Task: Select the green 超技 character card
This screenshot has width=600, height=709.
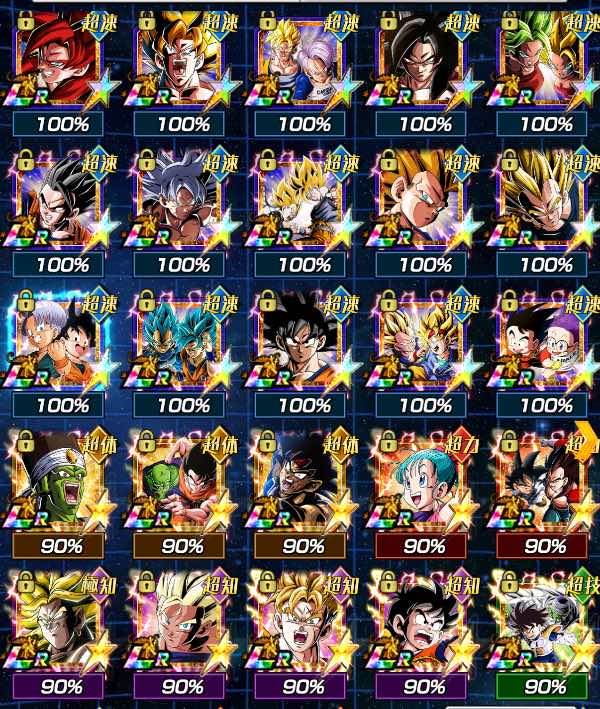Action: click(x=545, y=625)
